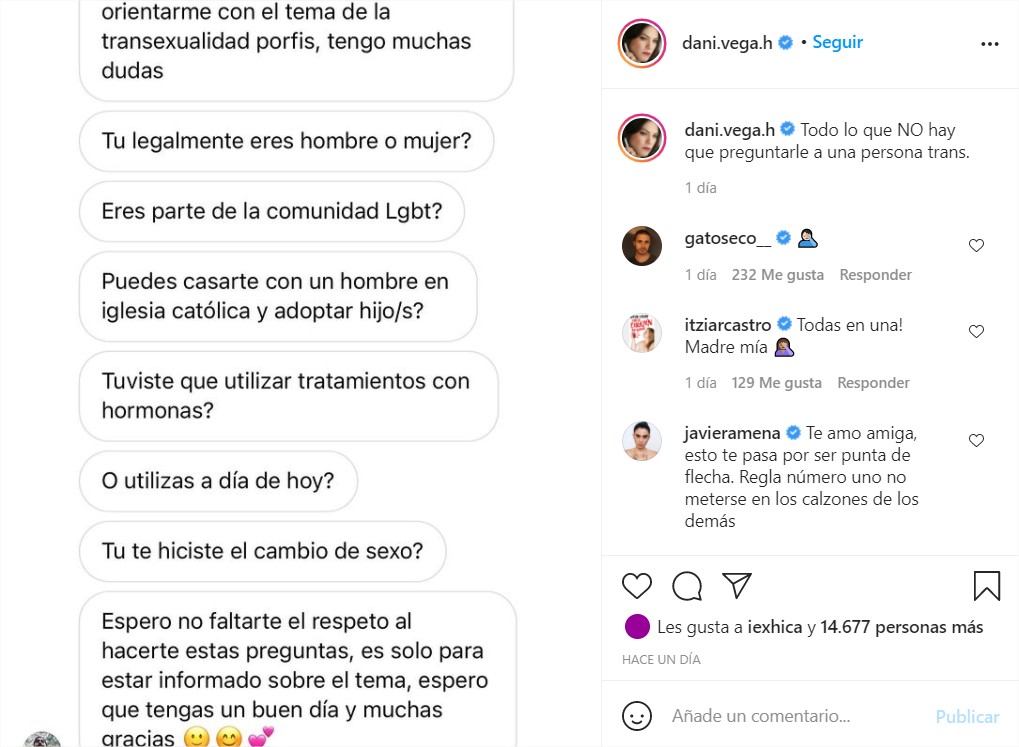
Task: View the 14.677 personas más likes list
Action: tap(901, 627)
